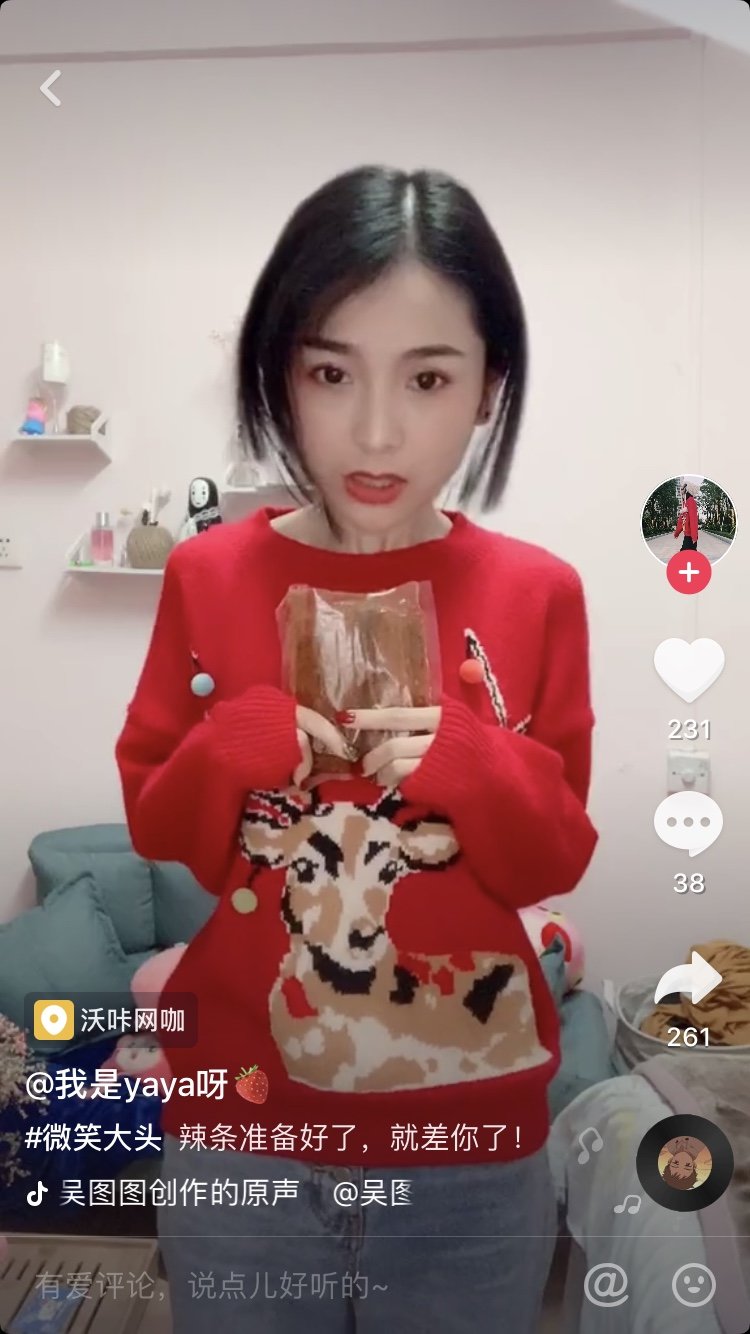
Task: Follow the creator with the plus badge
Action: (x=688, y=573)
